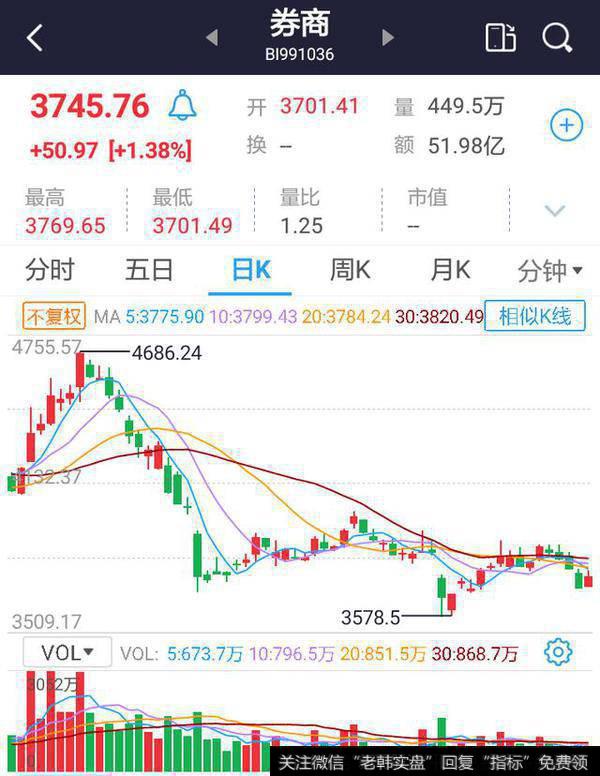Go back using the top-left arrow
The image size is (600, 776).
pyautogui.click(x=35, y=38)
